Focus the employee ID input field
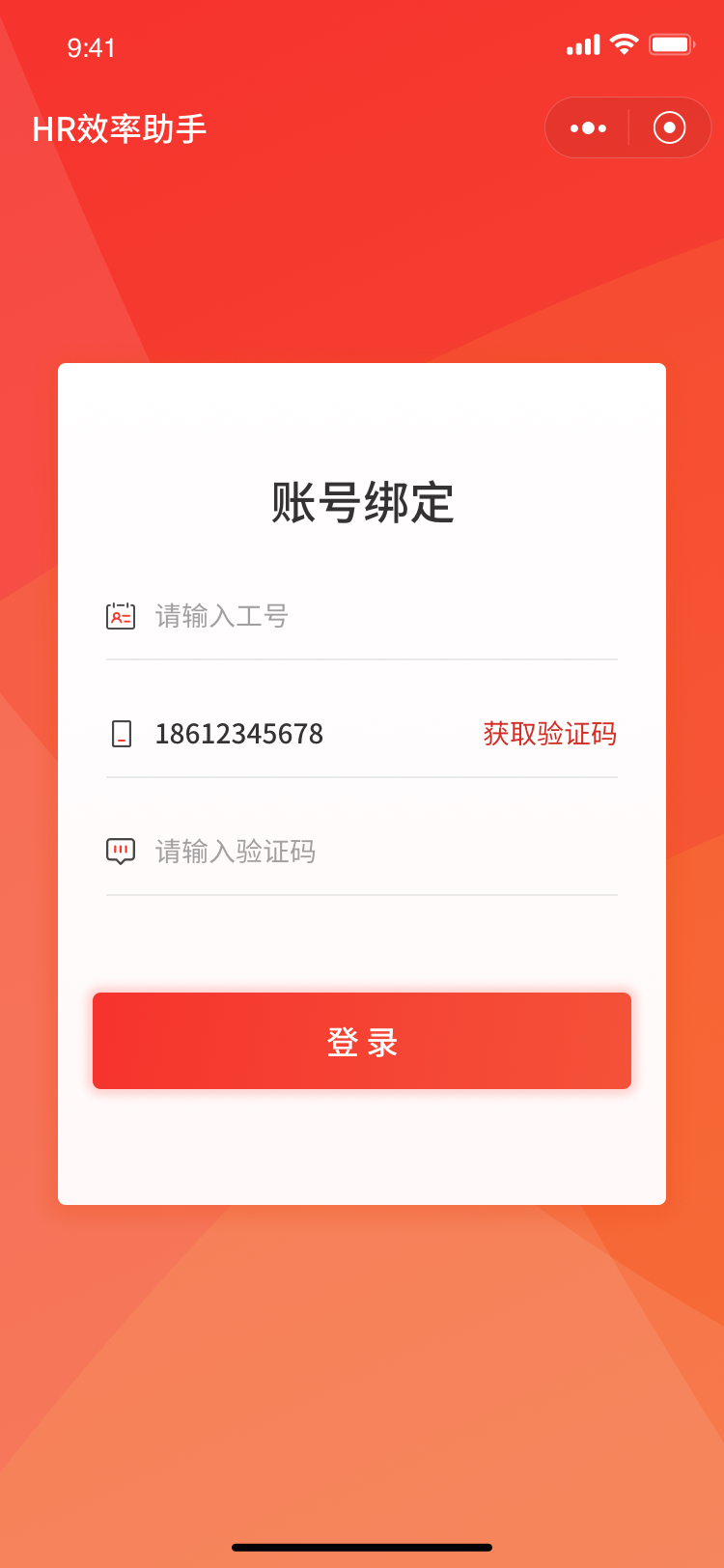Screen dimensions: 724x1568 tap(376, 616)
